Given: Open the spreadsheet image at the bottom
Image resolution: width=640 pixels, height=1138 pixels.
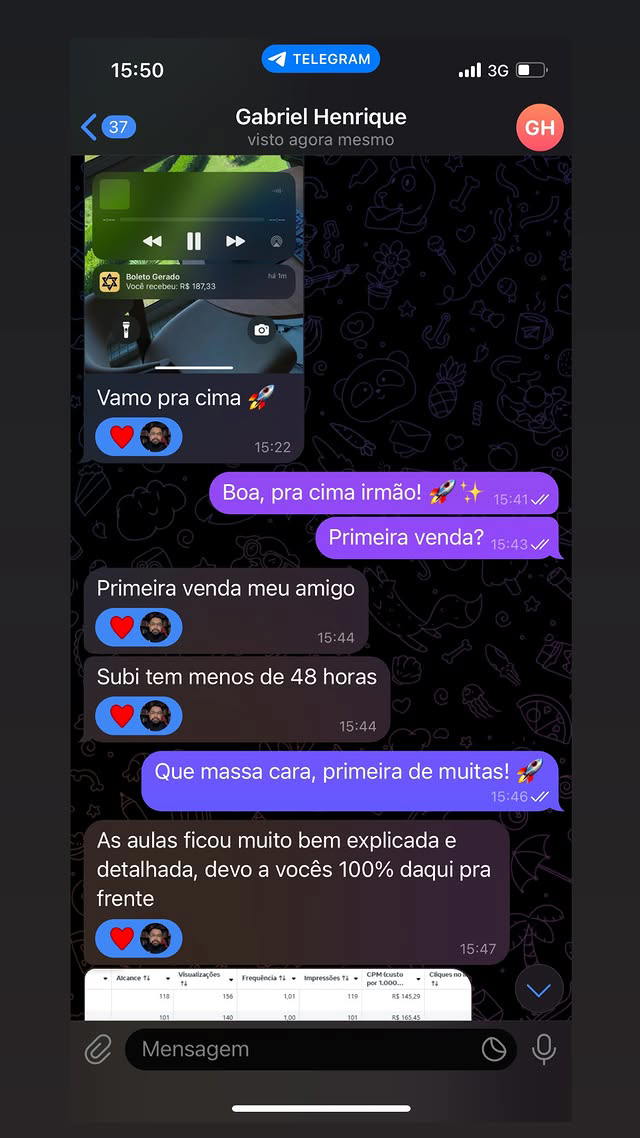Looking at the screenshot, I should [x=277, y=994].
